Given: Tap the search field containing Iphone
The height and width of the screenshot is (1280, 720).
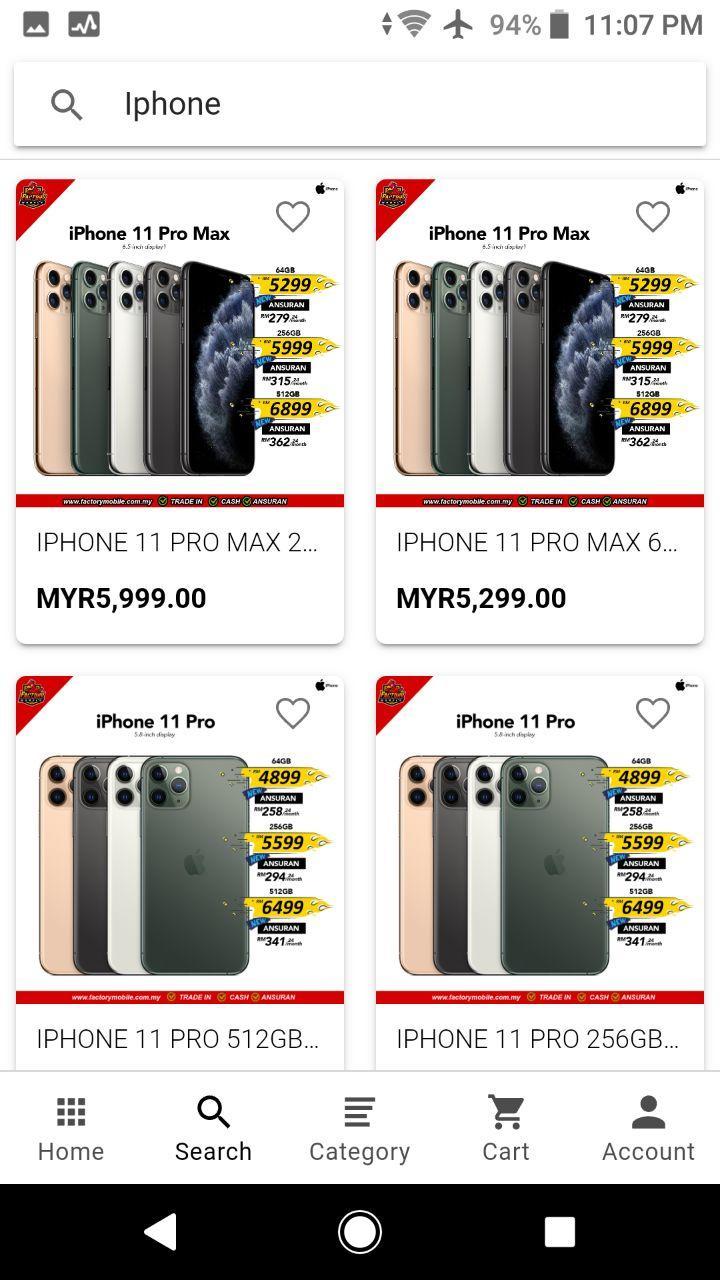Looking at the screenshot, I should [x=400, y=104].
